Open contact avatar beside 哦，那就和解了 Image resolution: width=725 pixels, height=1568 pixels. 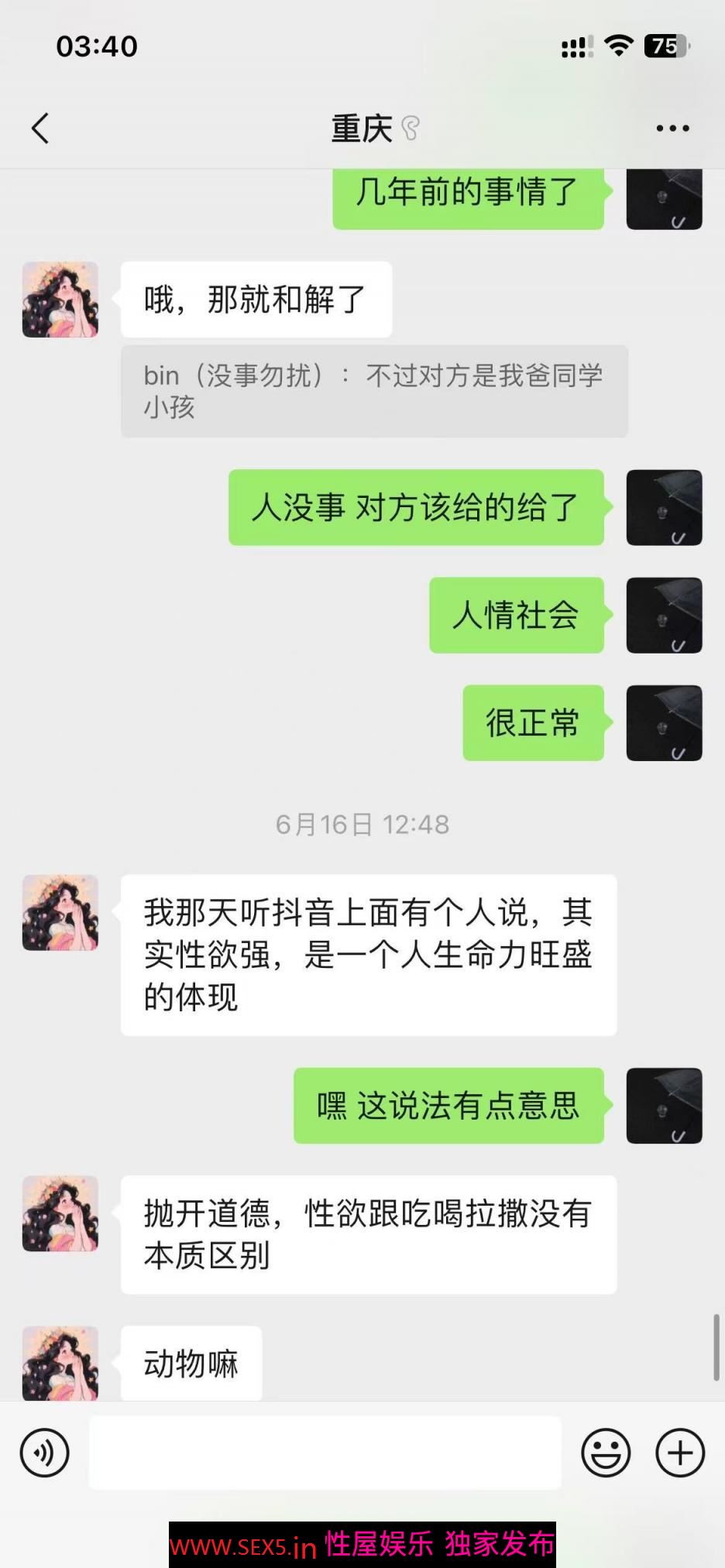(x=60, y=300)
